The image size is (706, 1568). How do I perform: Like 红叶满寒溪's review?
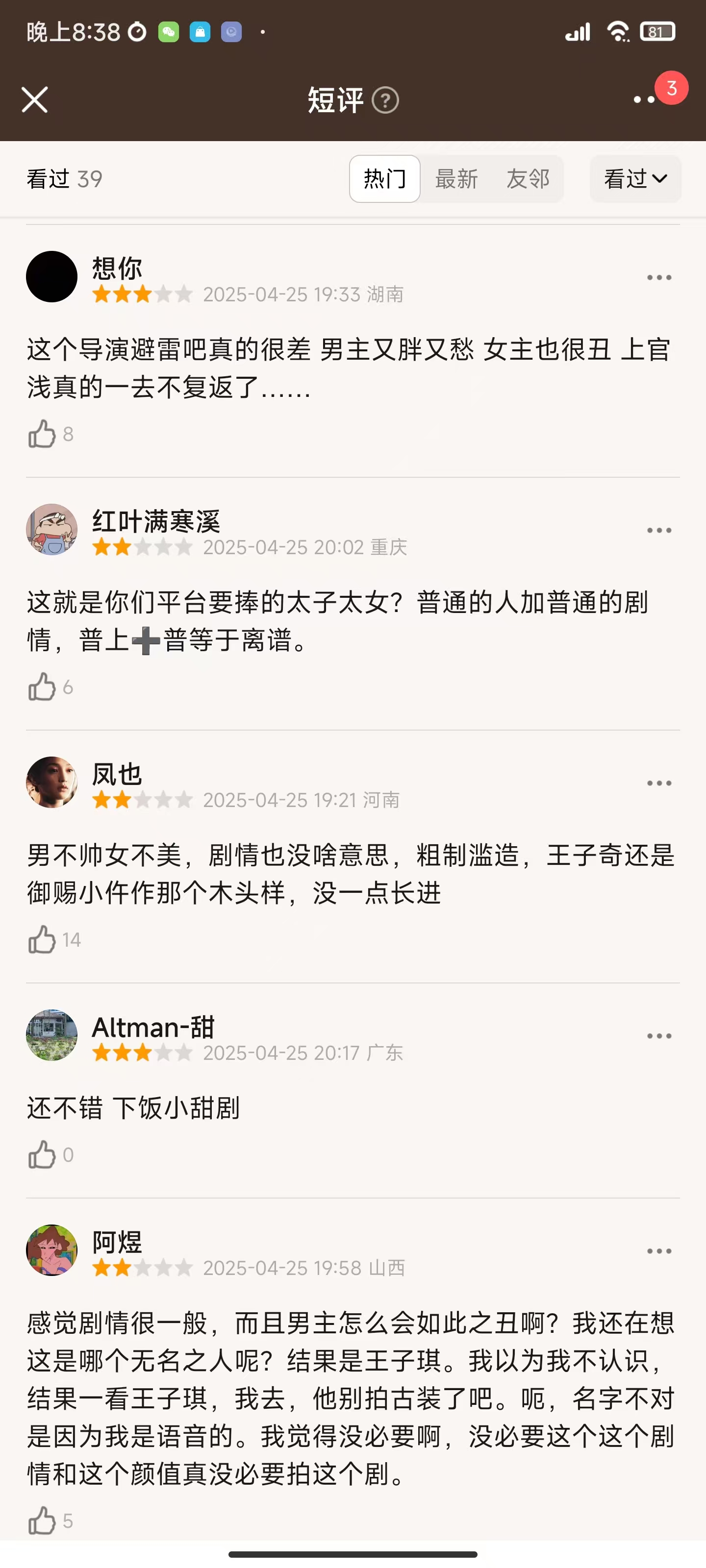[x=42, y=687]
